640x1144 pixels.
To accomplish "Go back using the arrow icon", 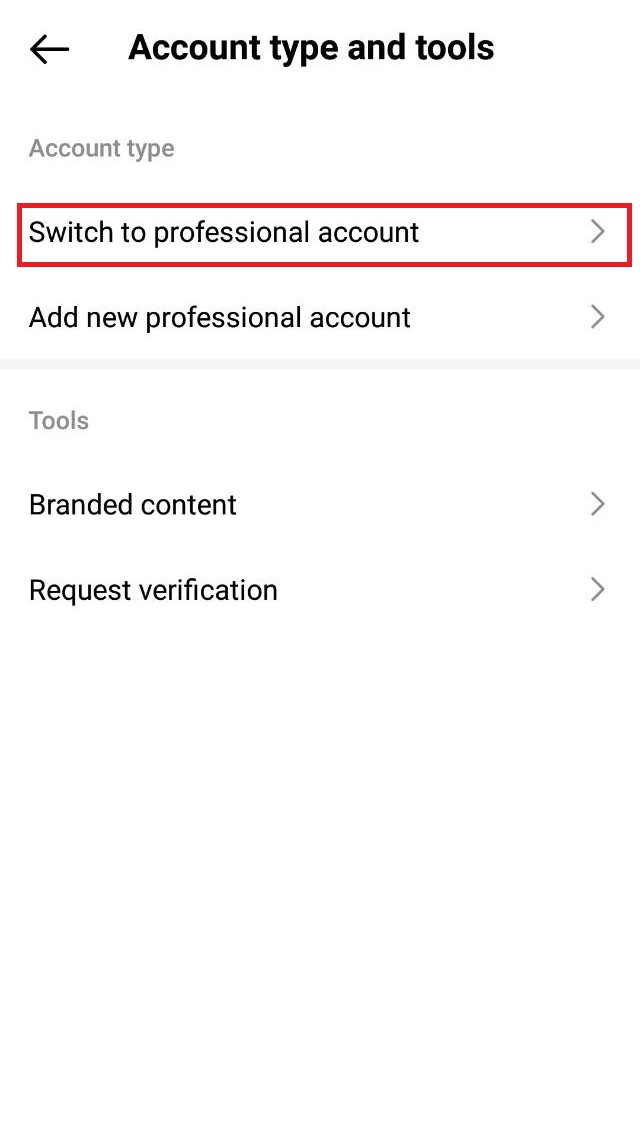I will click(49, 49).
